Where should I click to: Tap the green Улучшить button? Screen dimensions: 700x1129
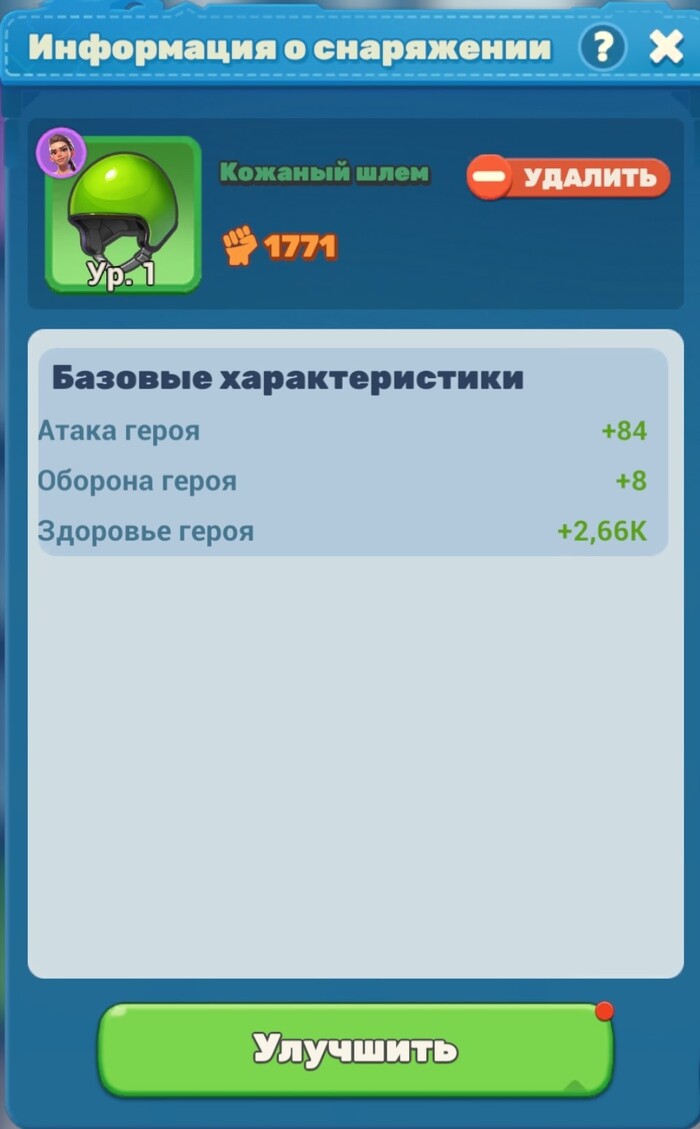[x=355, y=1049]
